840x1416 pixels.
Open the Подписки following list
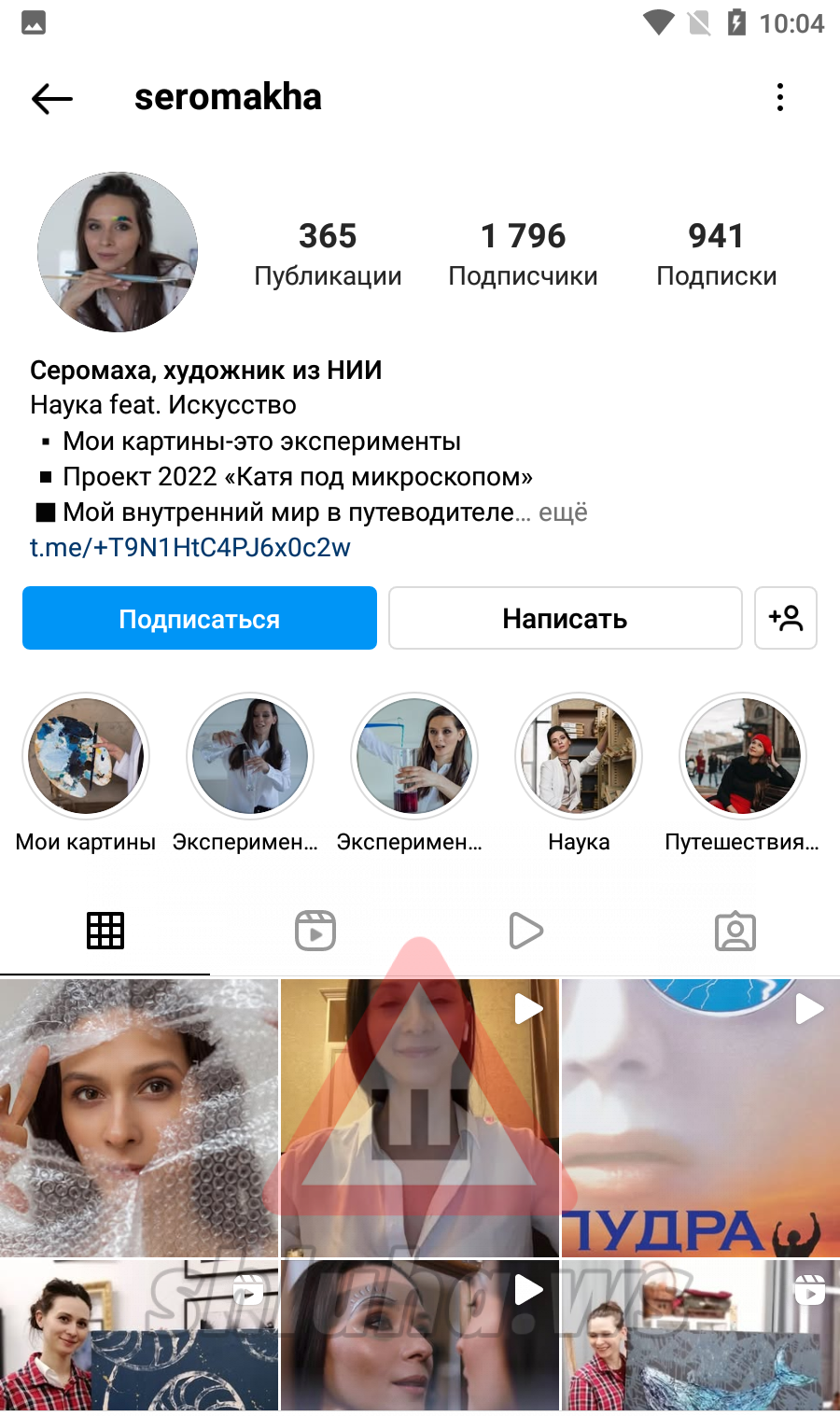click(716, 254)
